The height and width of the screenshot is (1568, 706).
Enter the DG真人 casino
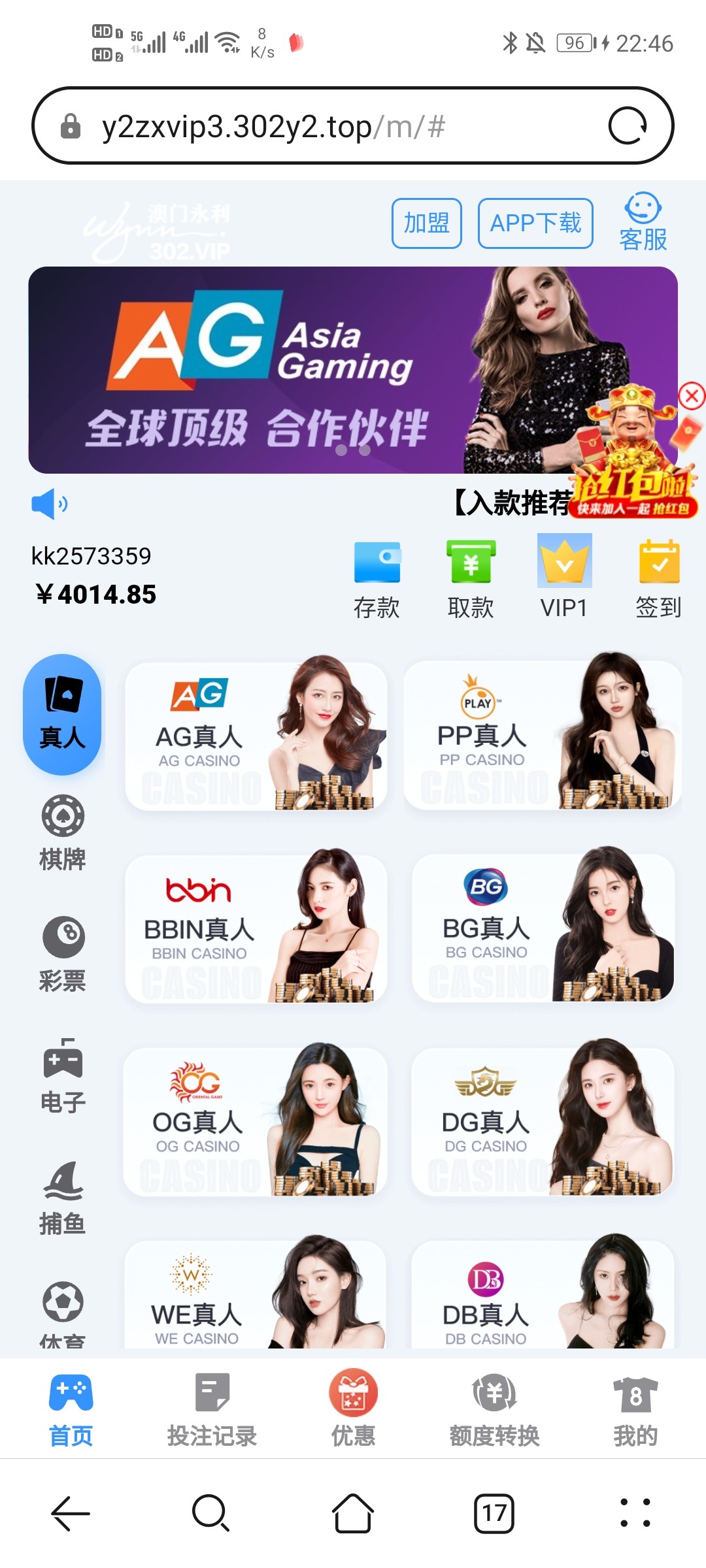[x=543, y=1122]
